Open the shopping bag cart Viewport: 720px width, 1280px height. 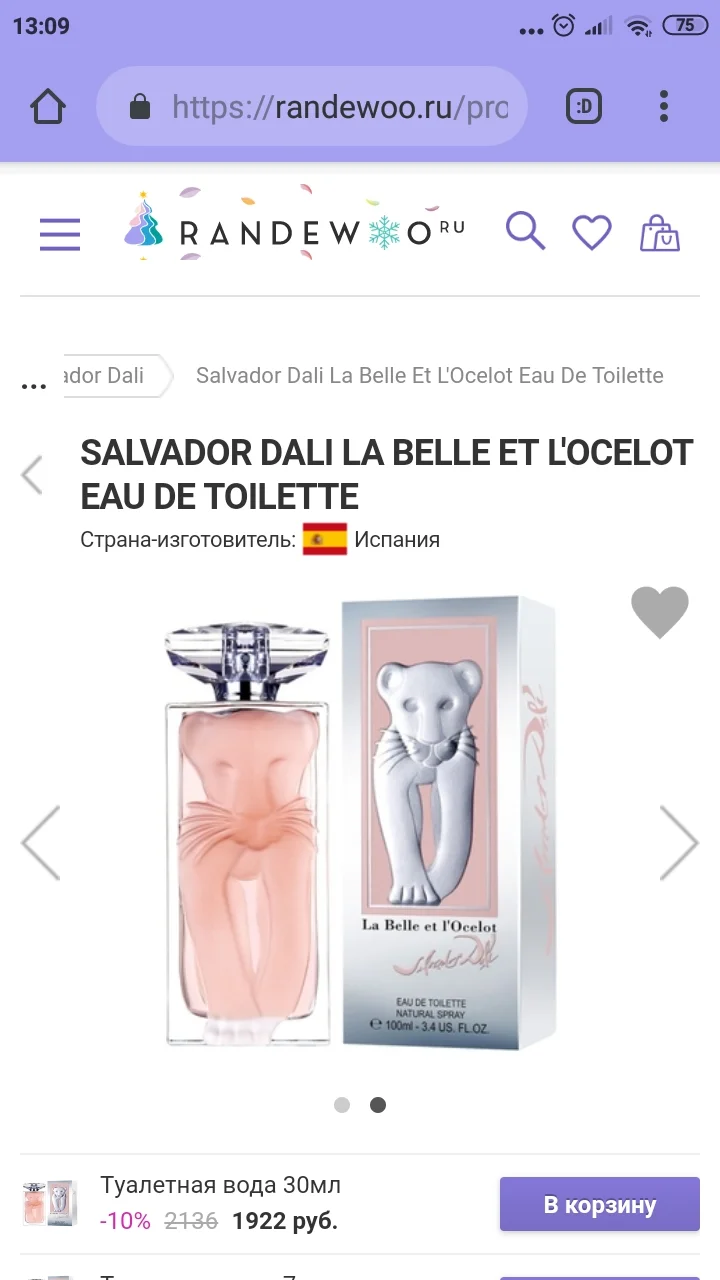(x=660, y=232)
